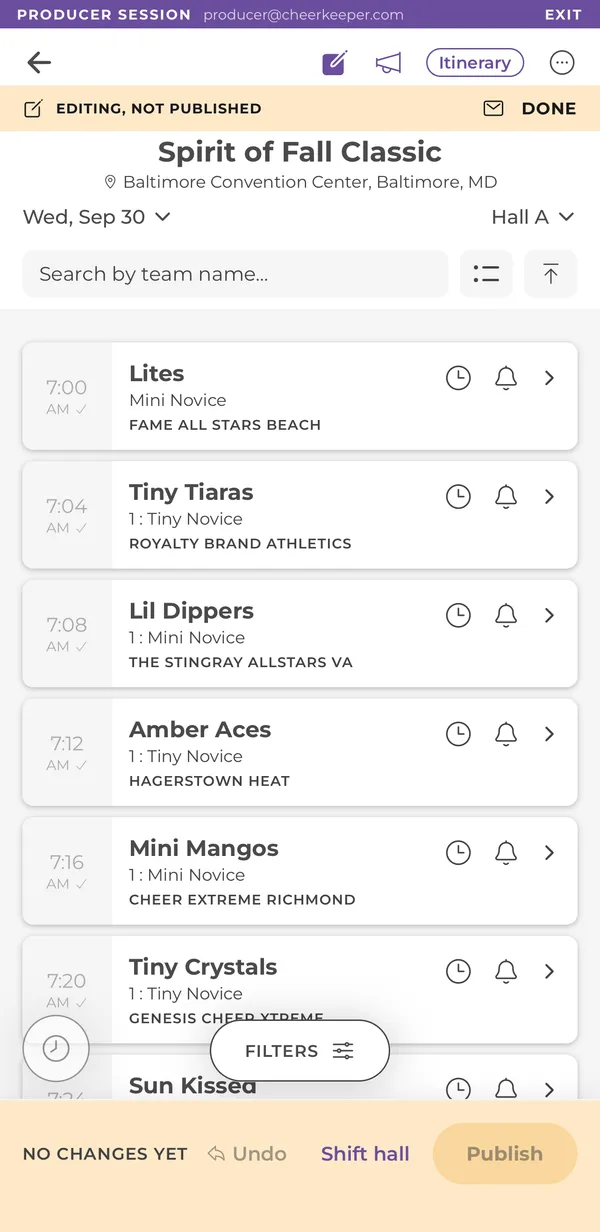Open Amber Aces details with the chevron
Viewport: 600px width, 1232px height.
[x=549, y=734]
